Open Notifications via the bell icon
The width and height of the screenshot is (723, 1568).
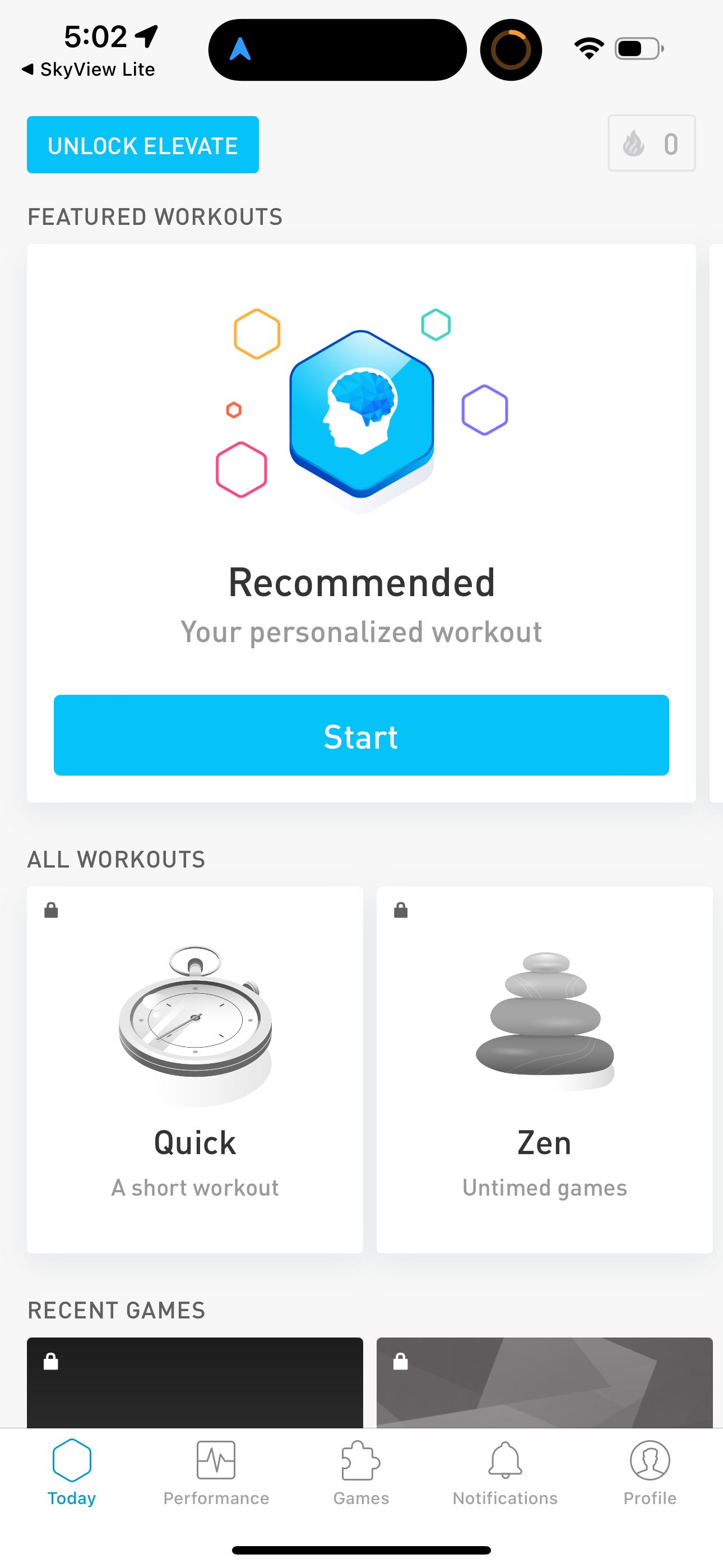(504, 1460)
